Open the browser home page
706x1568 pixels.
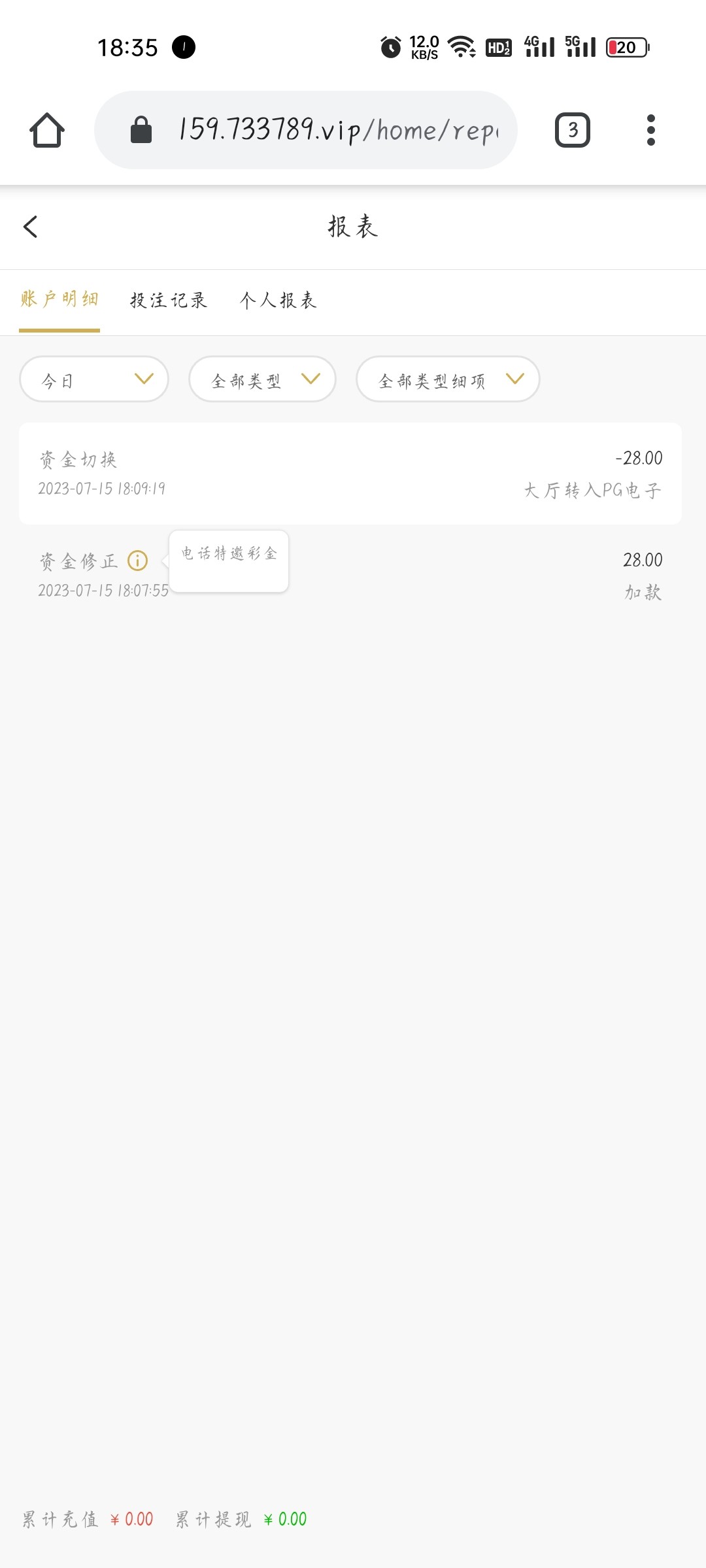click(x=47, y=130)
